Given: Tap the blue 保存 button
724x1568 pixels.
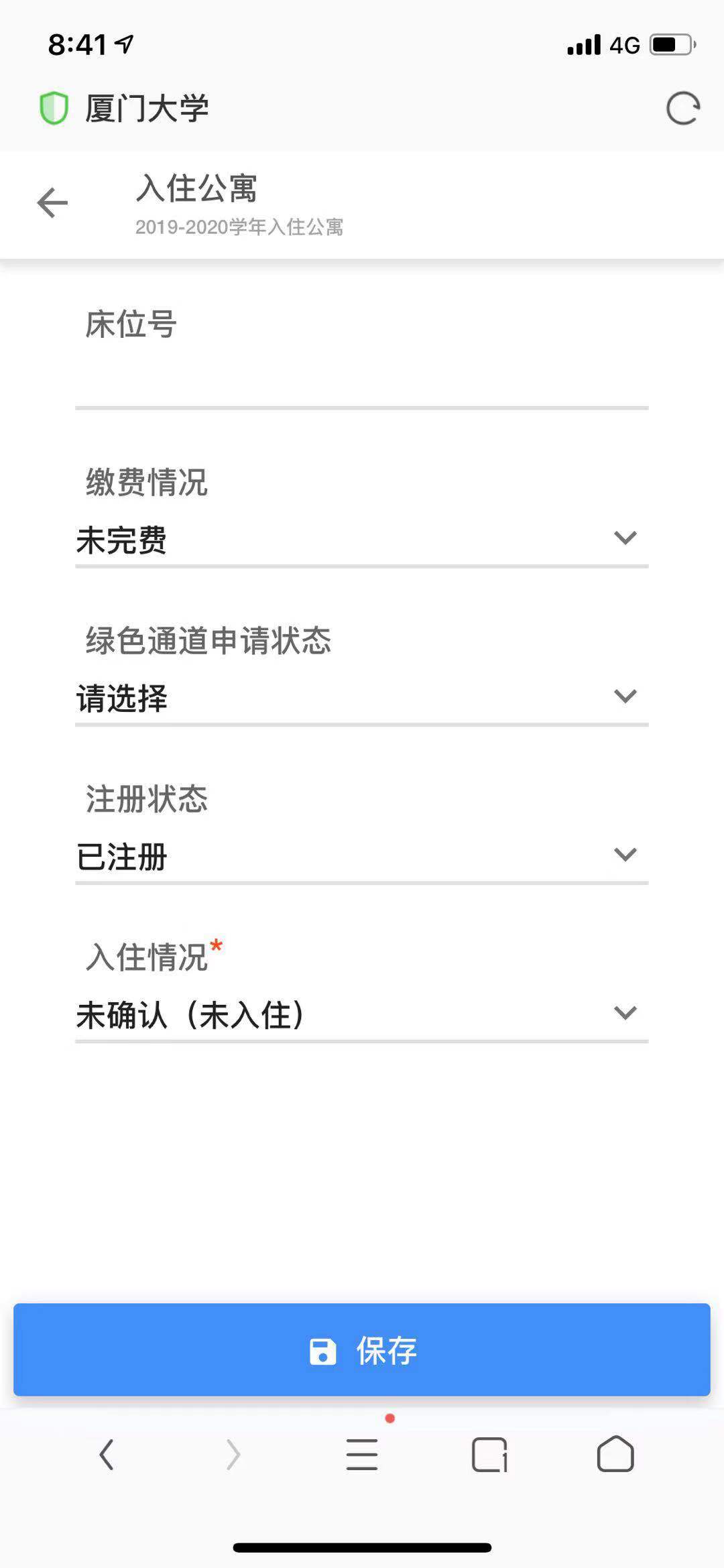Looking at the screenshot, I should [x=361, y=1349].
